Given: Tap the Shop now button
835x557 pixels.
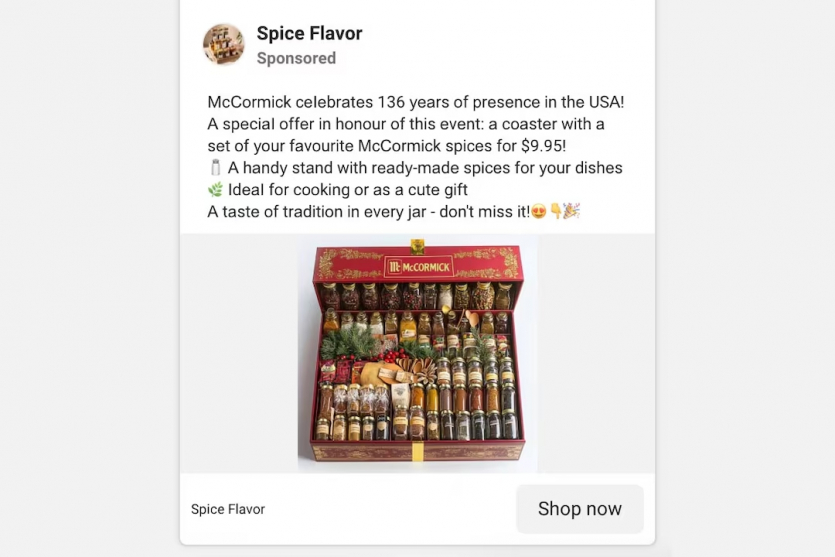Looking at the screenshot, I should coord(579,509).
